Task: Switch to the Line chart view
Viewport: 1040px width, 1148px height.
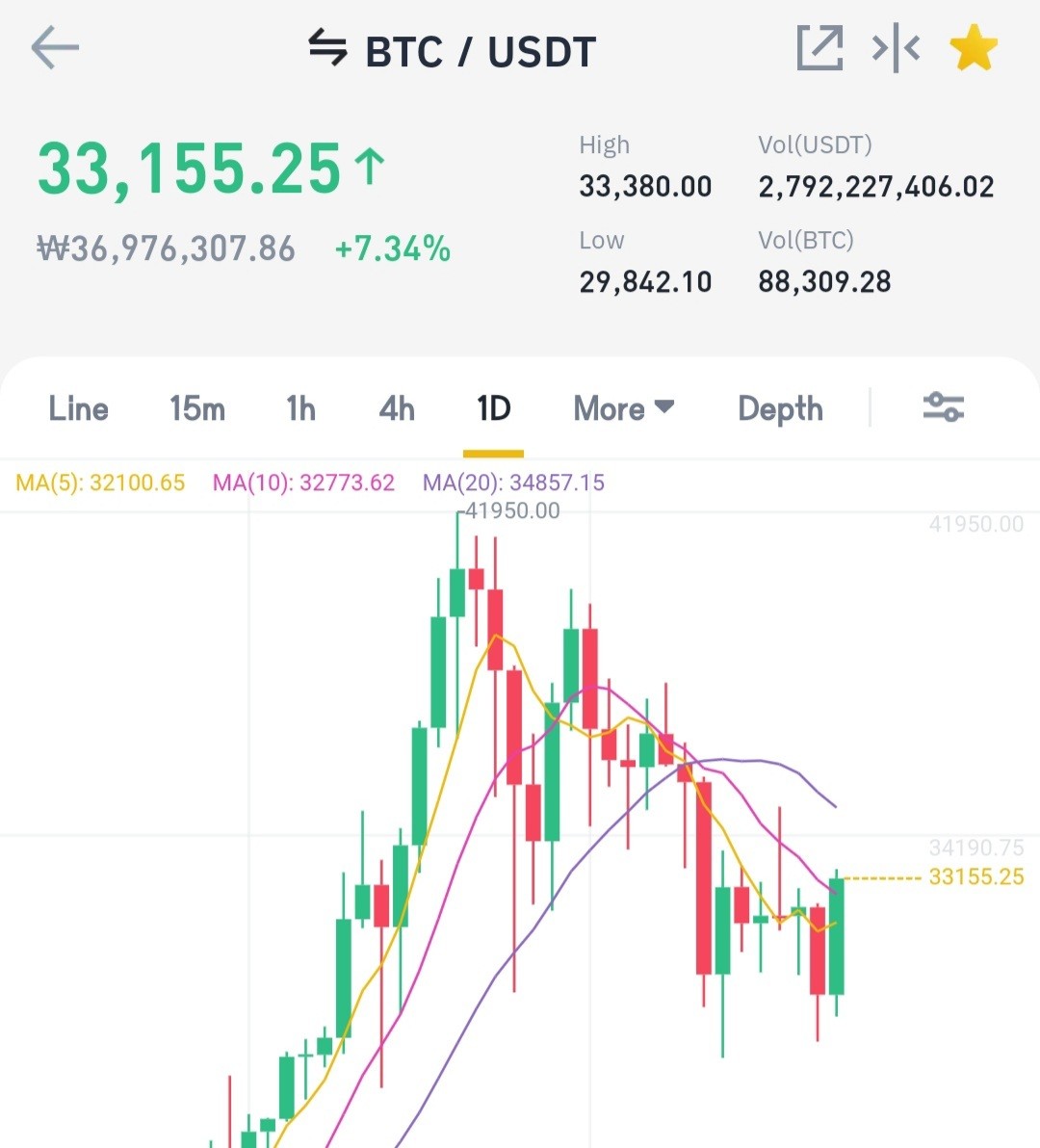Action: point(78,409)
